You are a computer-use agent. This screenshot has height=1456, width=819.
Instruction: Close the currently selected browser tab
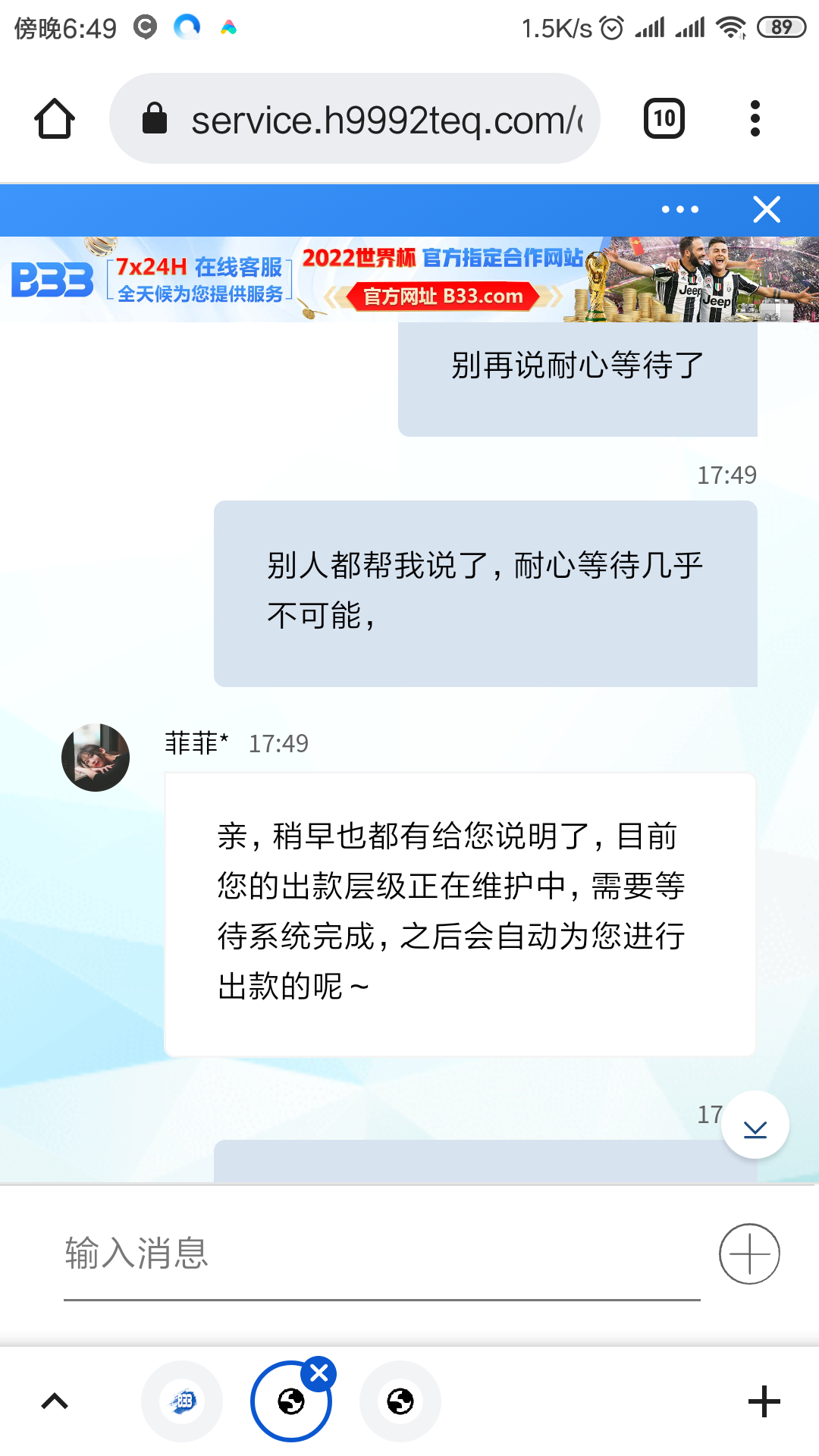tap(319, 1373)
